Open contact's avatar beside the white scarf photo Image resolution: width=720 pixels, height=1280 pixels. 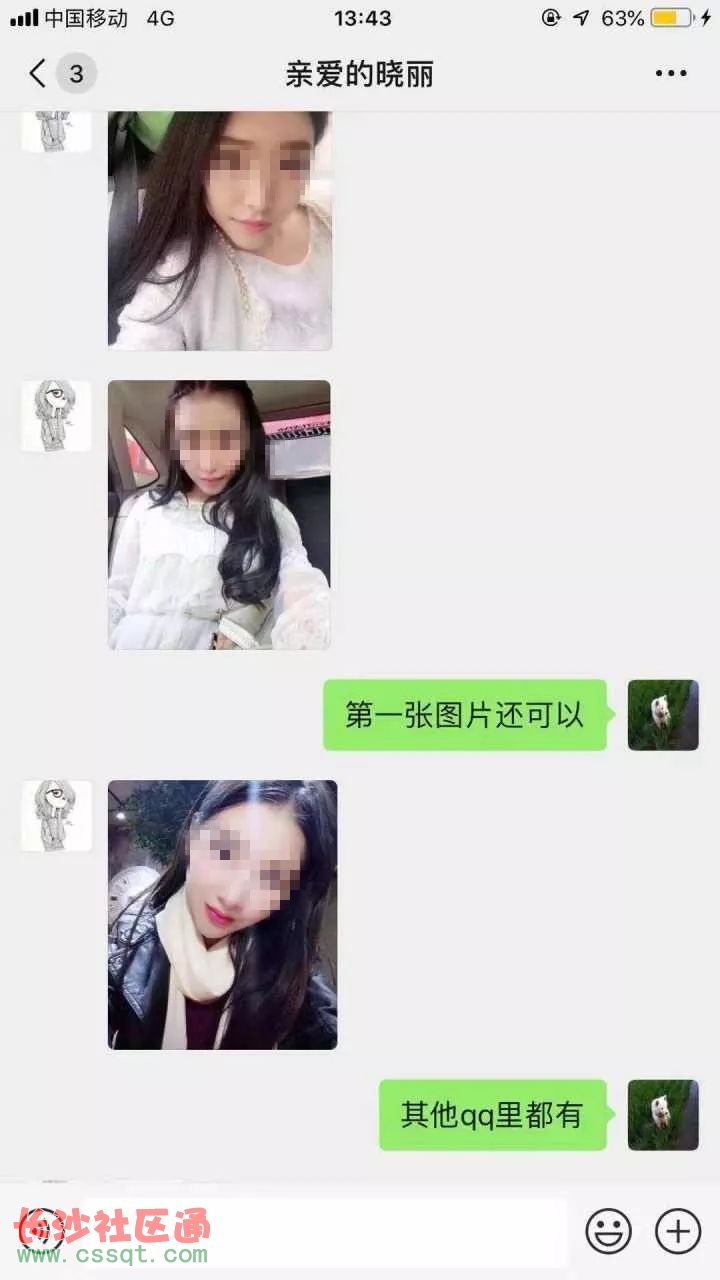(56, 816)
